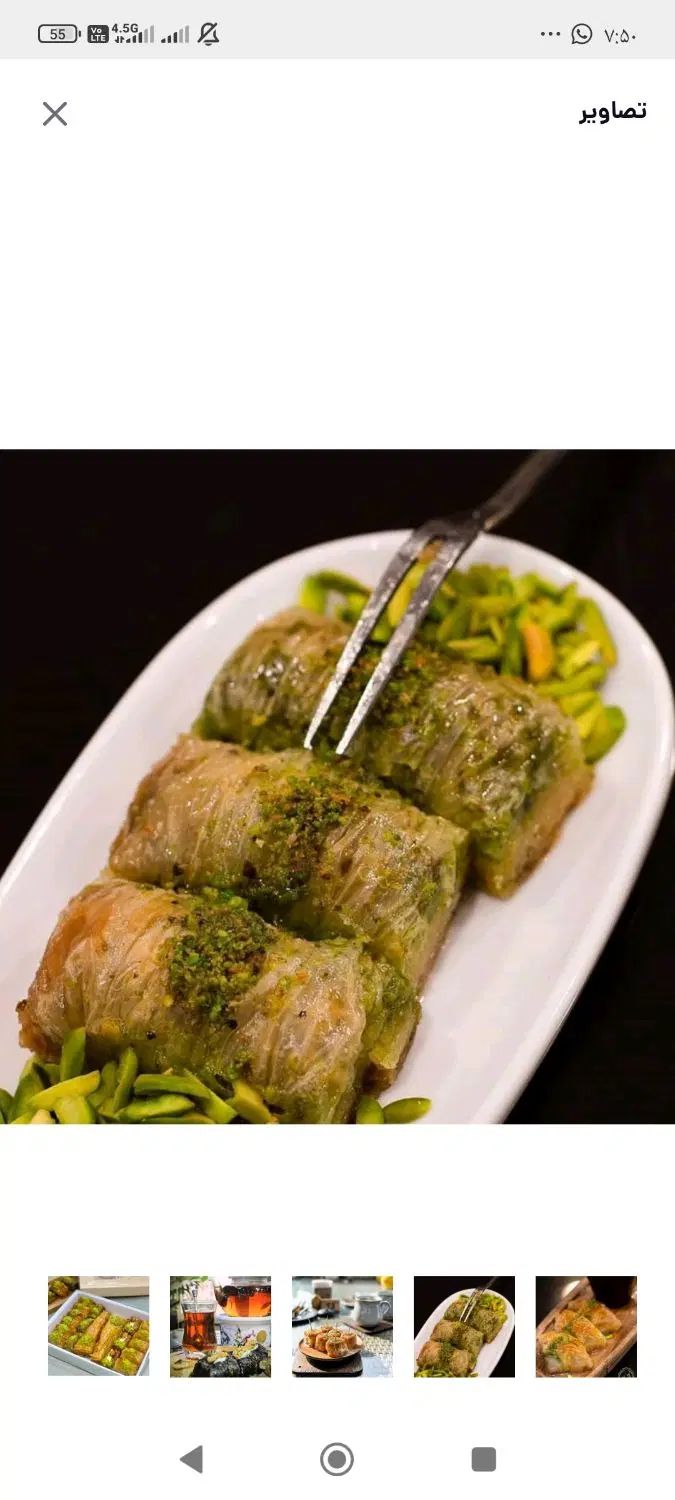
Task: Open the thumbnail showing a glass of tea
Action: coord(220,1326)
